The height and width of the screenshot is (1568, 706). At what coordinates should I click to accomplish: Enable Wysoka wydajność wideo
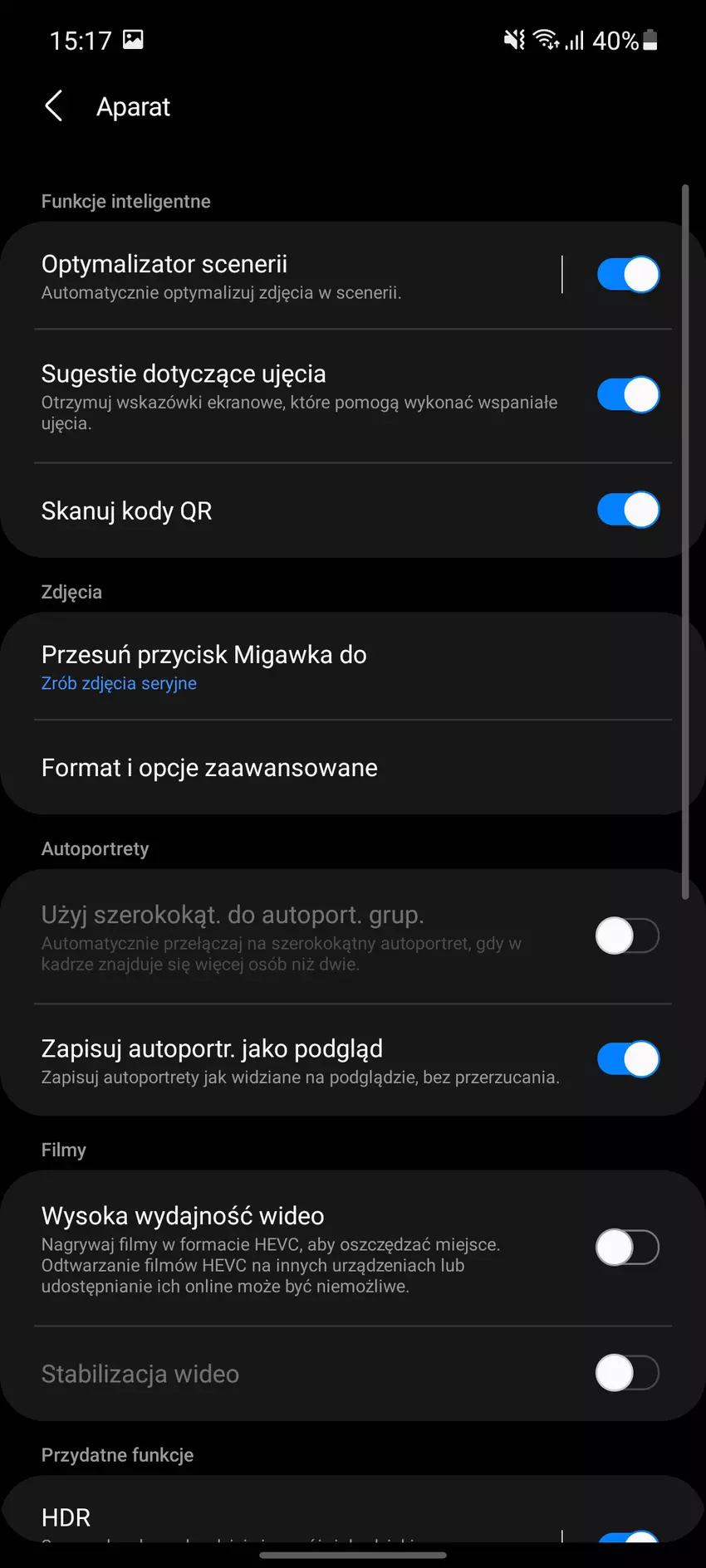click(x=628, y=1248)
